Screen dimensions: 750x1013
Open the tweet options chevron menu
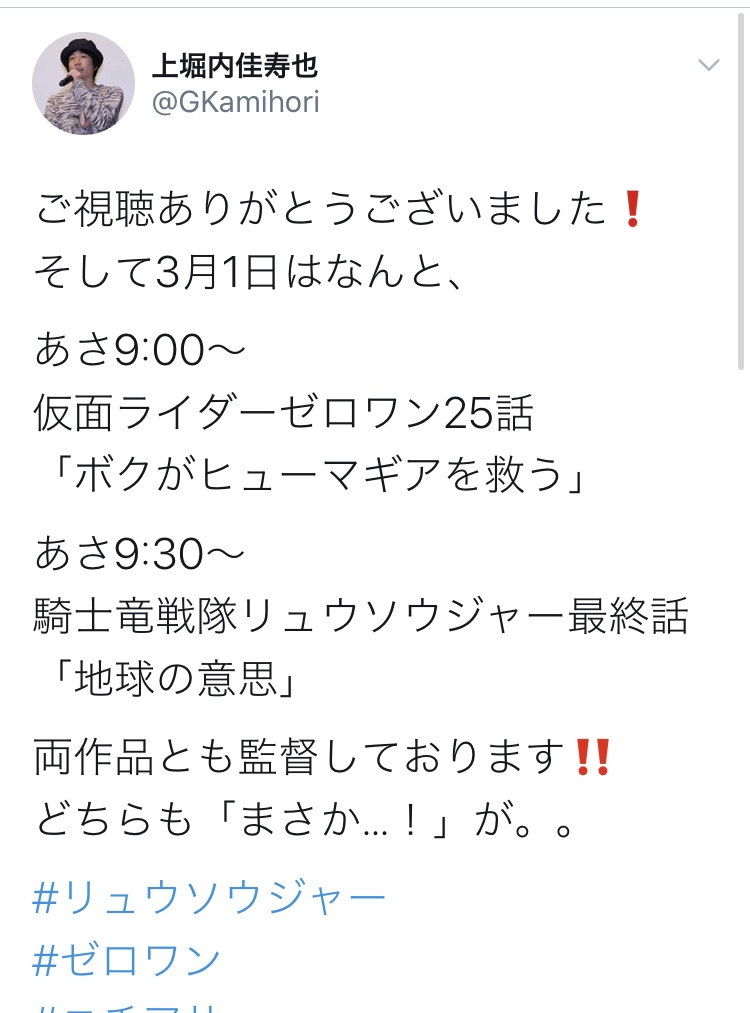point(708,66)
